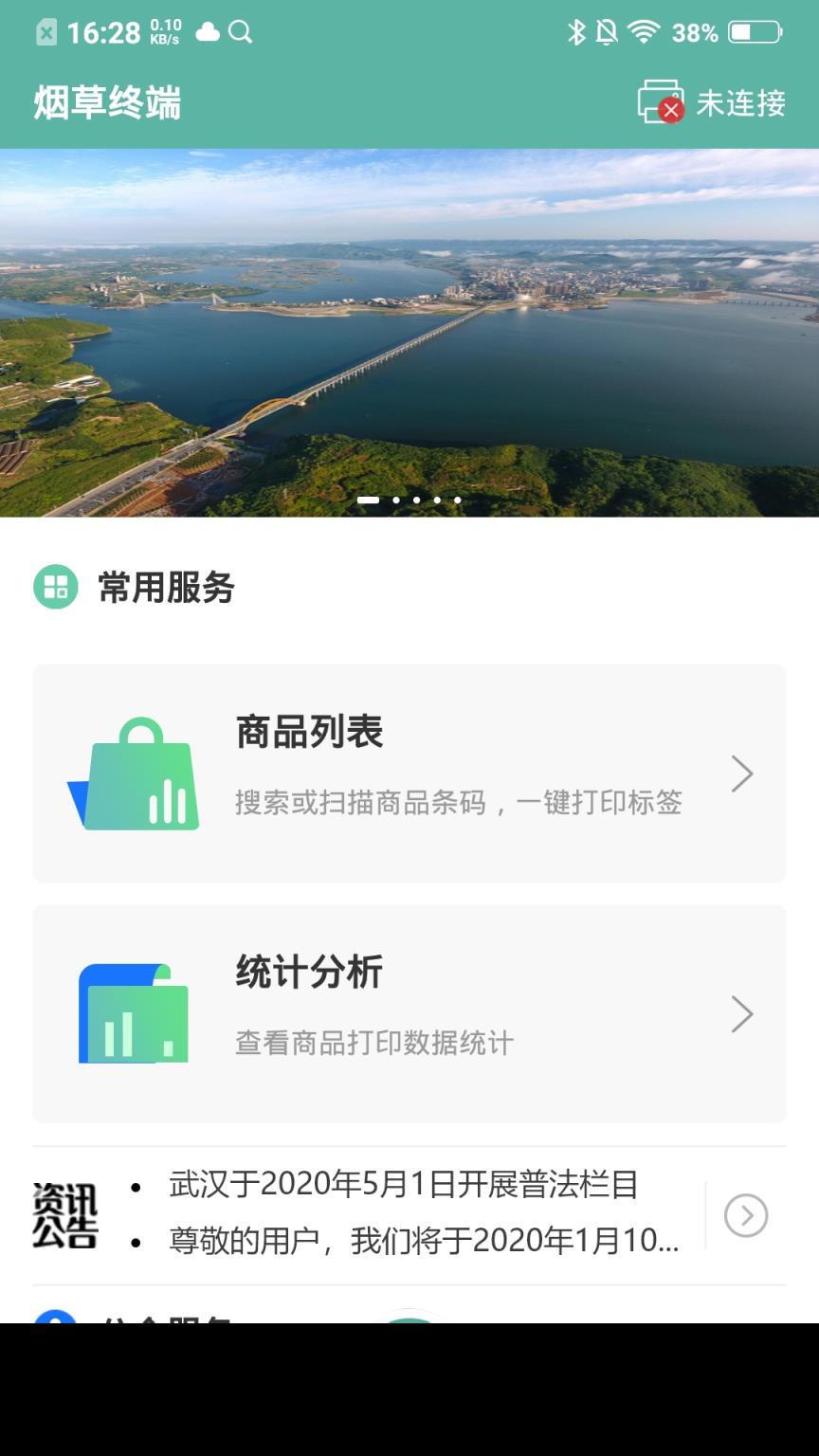Viewport: 819px width, 1456px height.
Task: Expand the 商品列表 card via its chevron
Action: pyautogui.click(x=743, y=773)
